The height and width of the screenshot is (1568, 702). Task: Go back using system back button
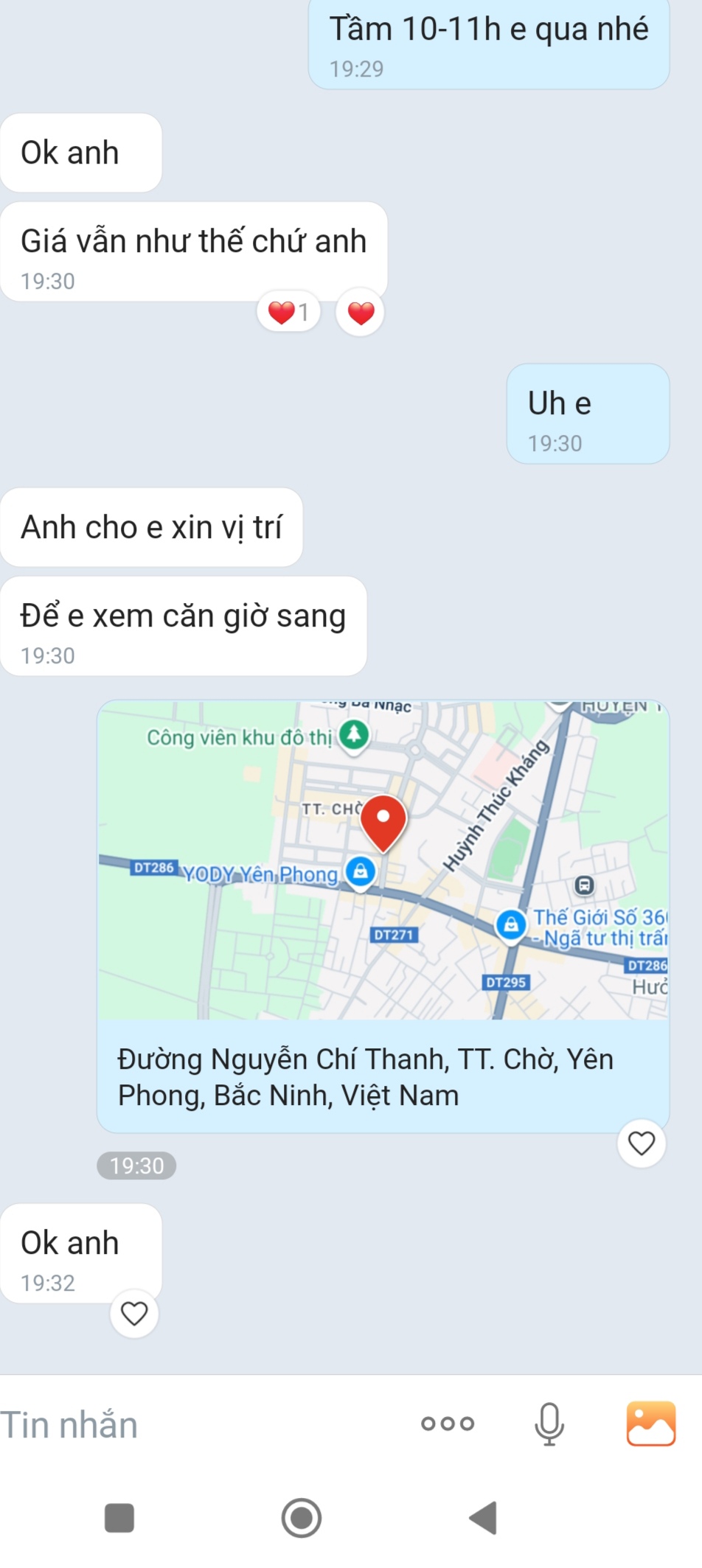(x=484, y=1518)
